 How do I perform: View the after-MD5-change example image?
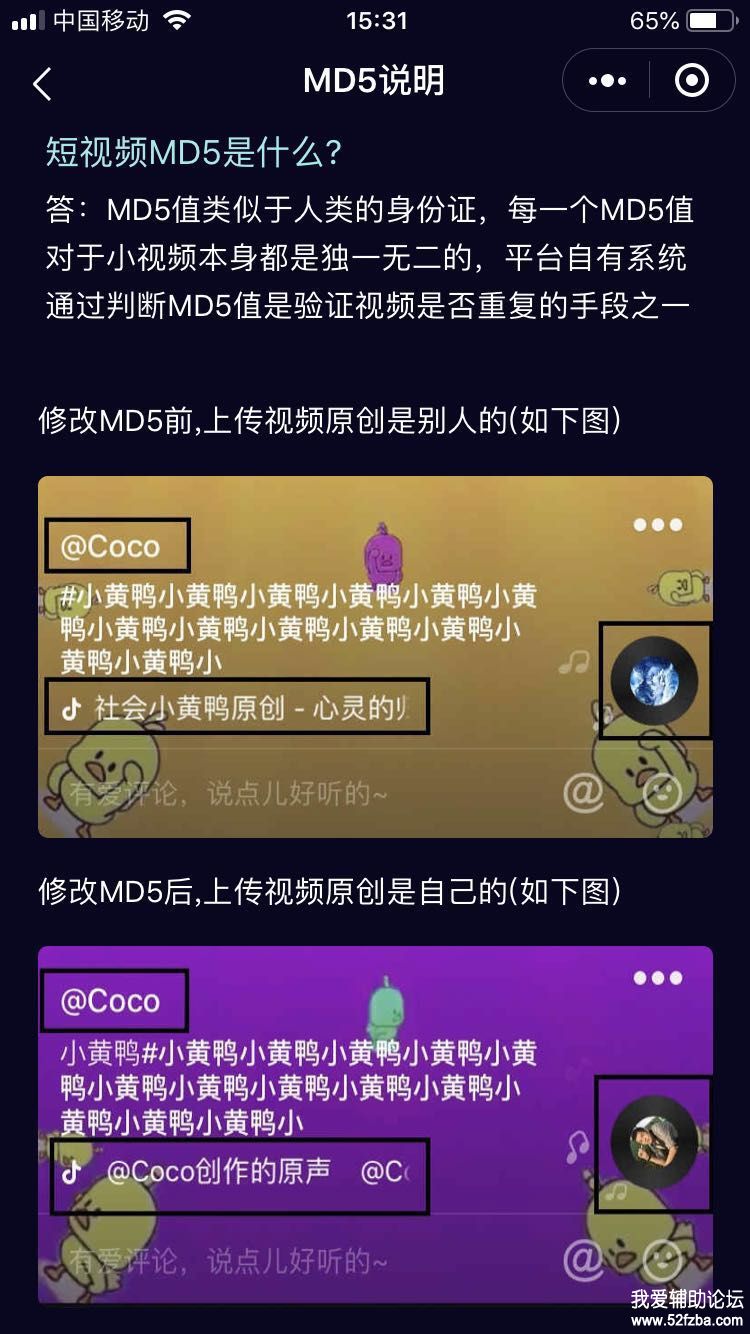(x=375, y=1124)
